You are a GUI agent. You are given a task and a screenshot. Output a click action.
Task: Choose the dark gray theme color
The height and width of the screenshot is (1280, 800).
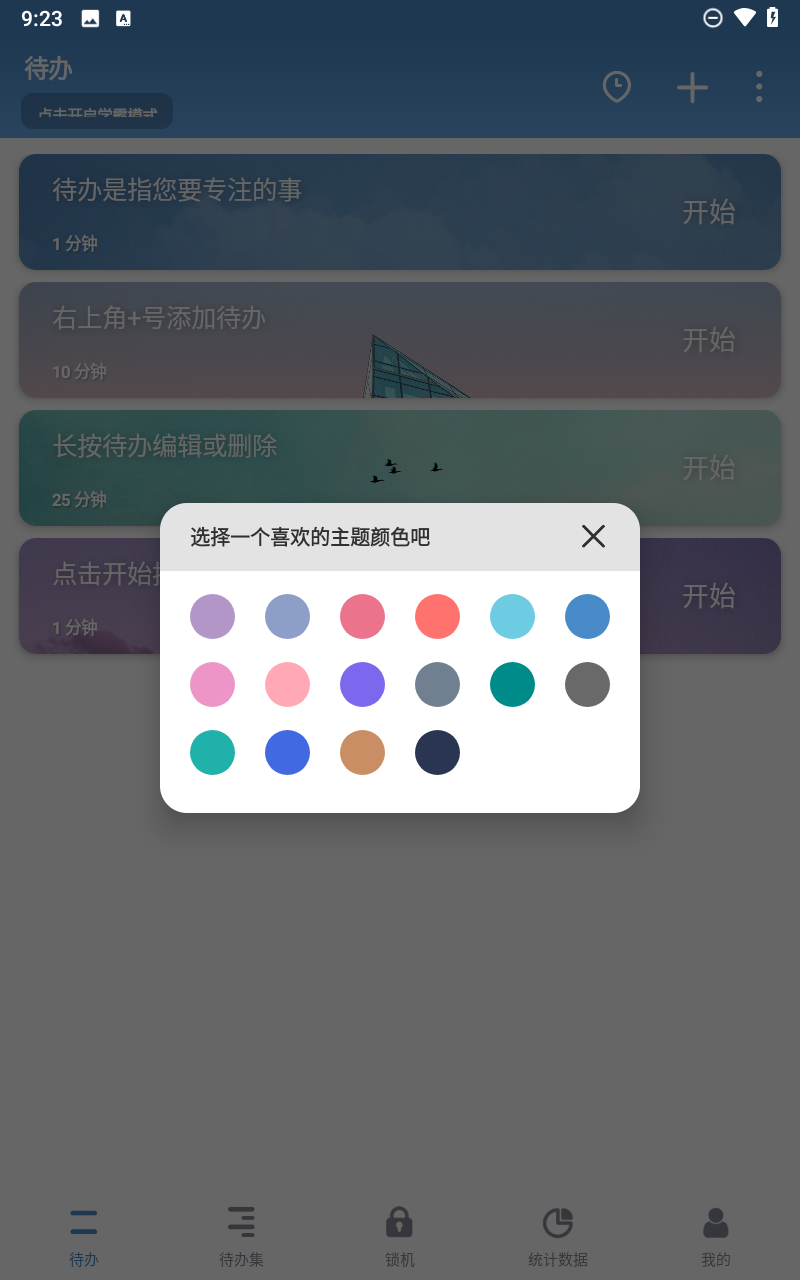[587, 684]
